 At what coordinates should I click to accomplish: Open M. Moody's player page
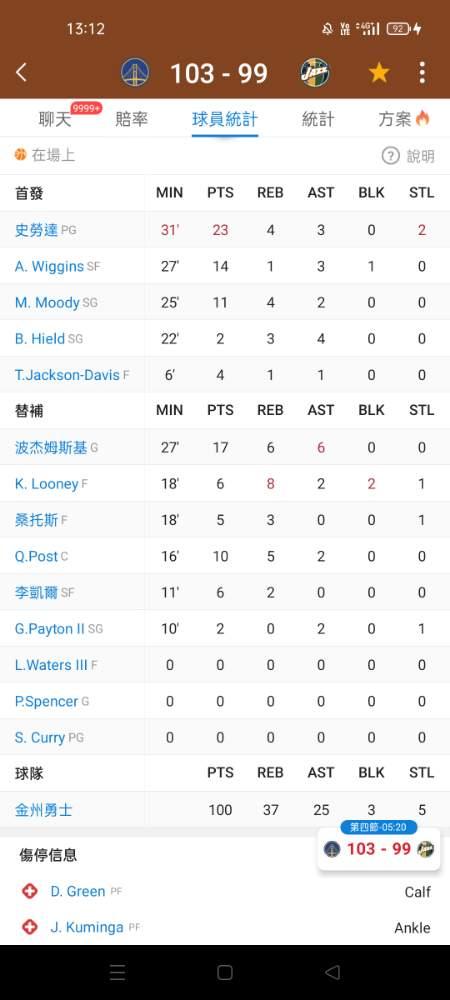point(47,303)
